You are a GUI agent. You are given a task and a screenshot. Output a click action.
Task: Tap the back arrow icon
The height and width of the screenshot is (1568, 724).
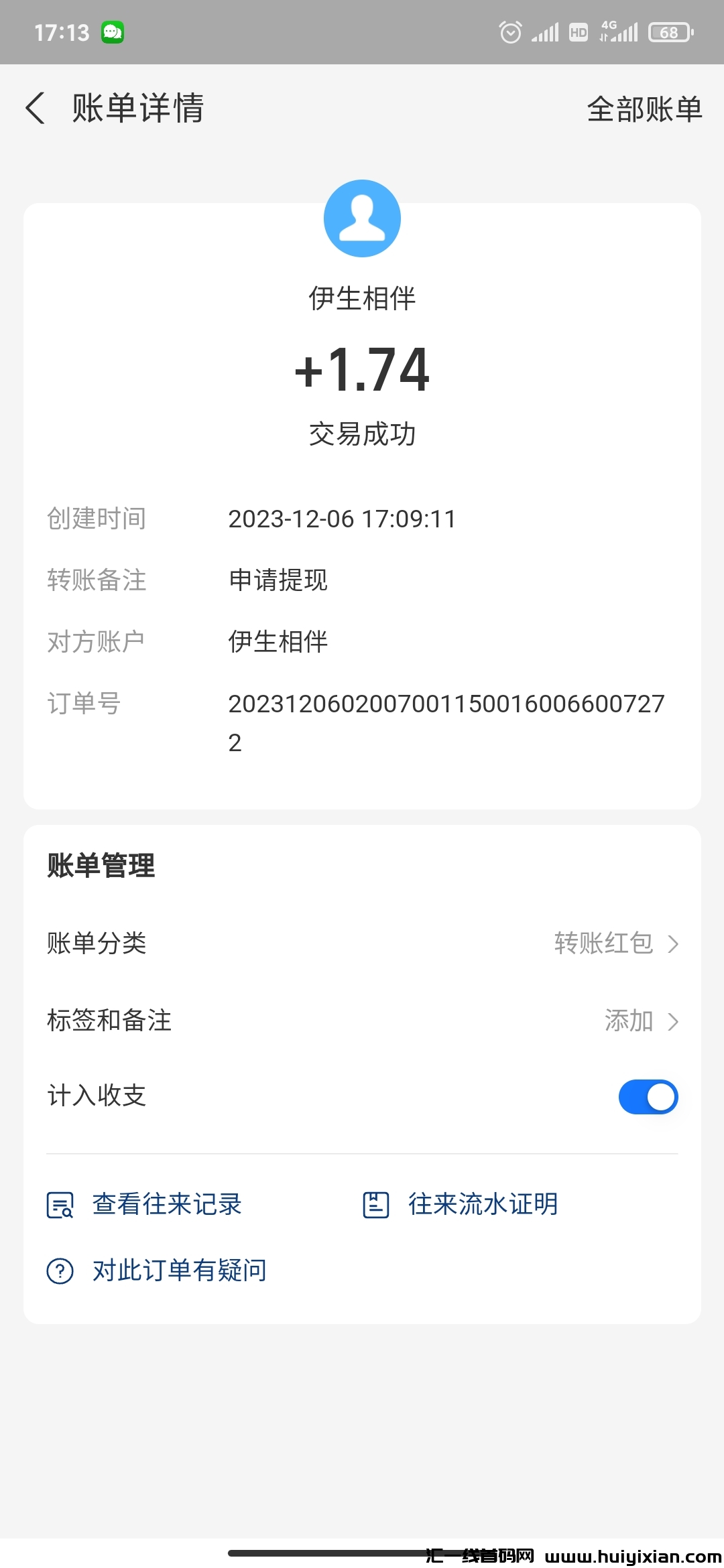(35, 109)
